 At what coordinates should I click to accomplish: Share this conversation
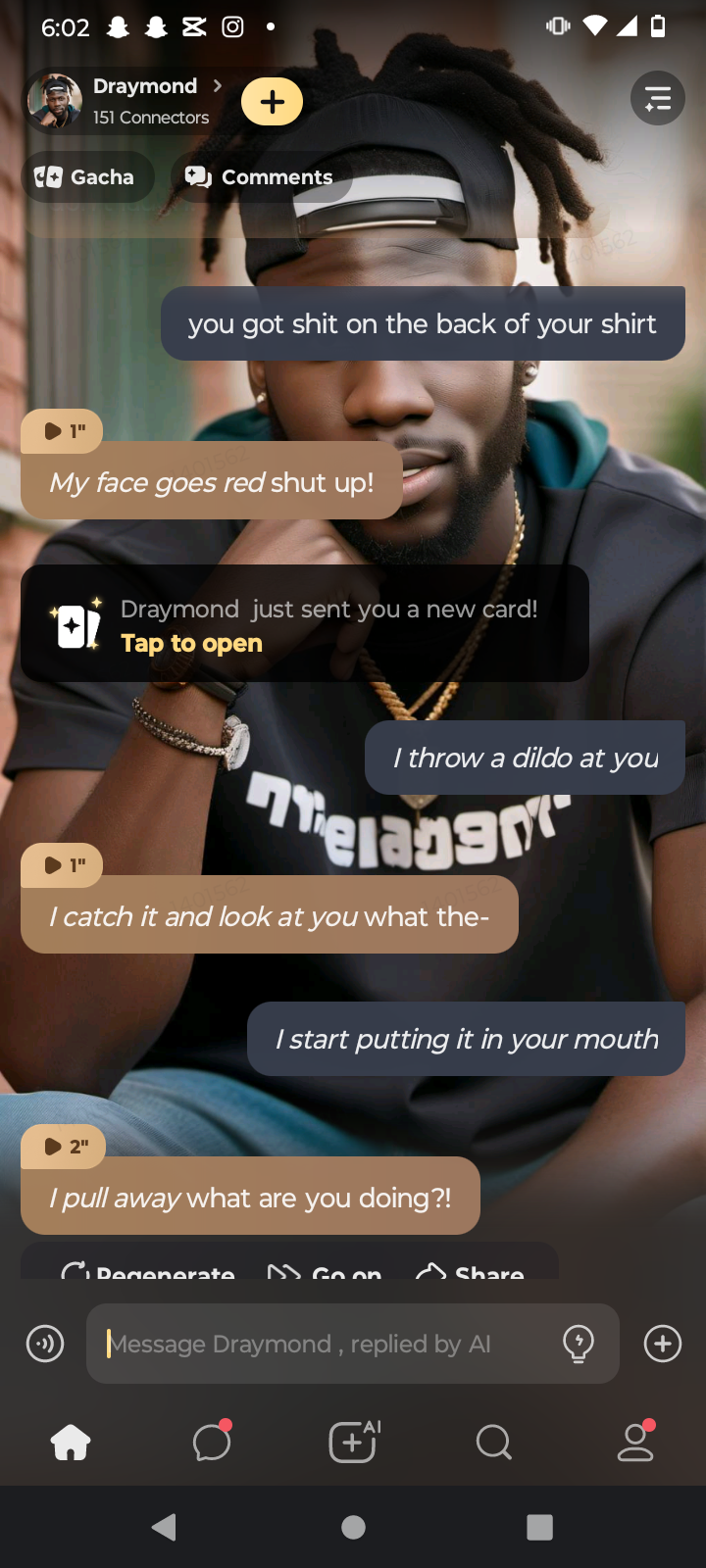click(x=471, y=1271)
